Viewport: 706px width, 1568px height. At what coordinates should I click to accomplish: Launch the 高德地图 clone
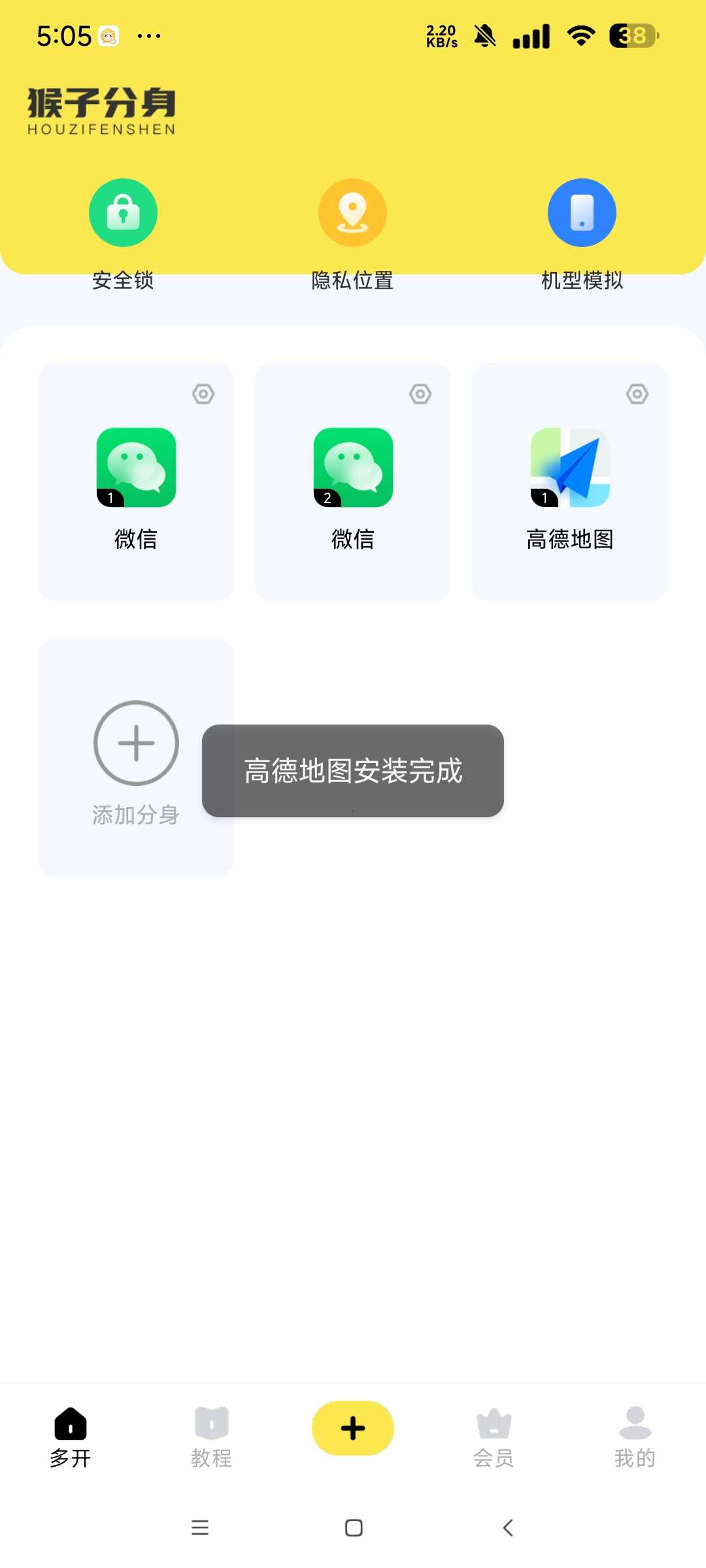pyautogui.click(x=569, y=467)
